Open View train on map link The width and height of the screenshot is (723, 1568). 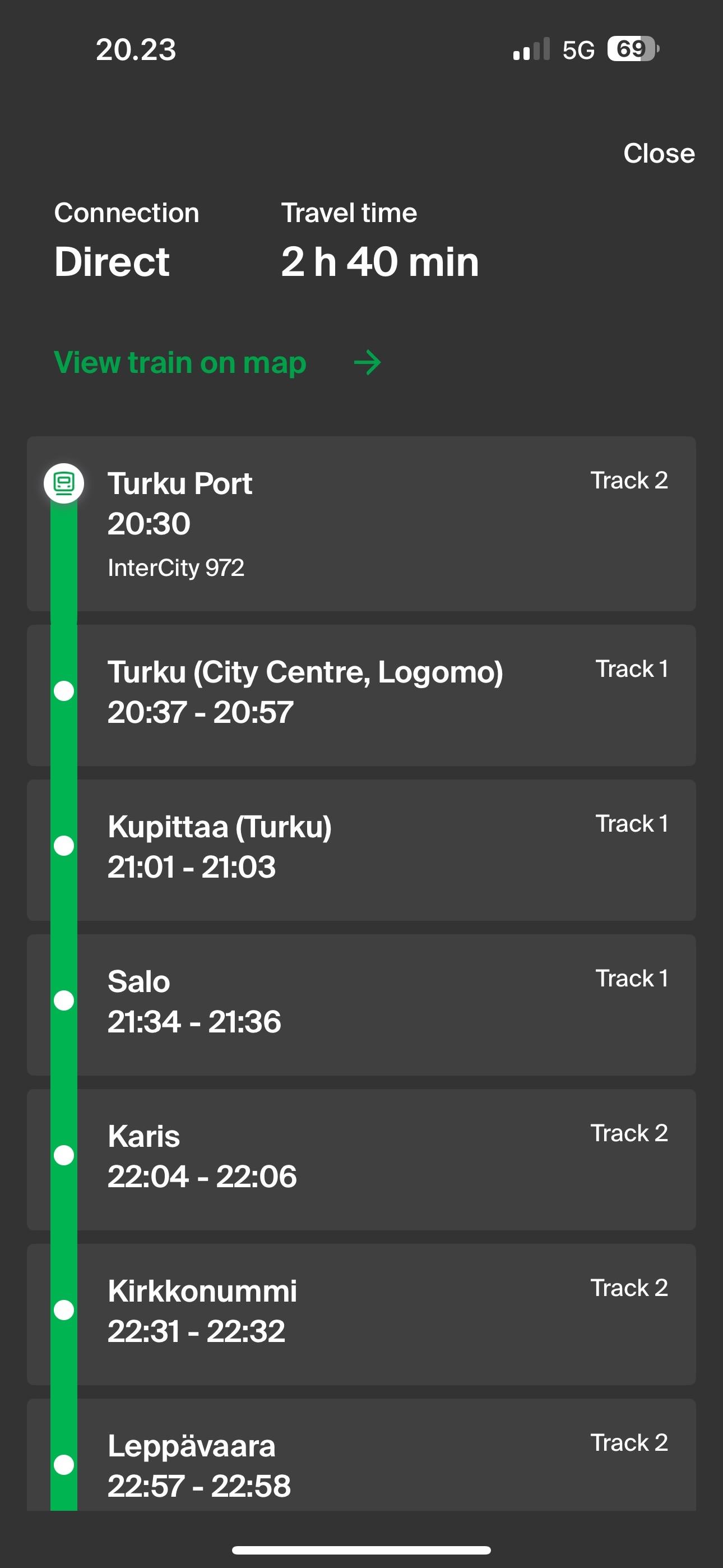217,363
